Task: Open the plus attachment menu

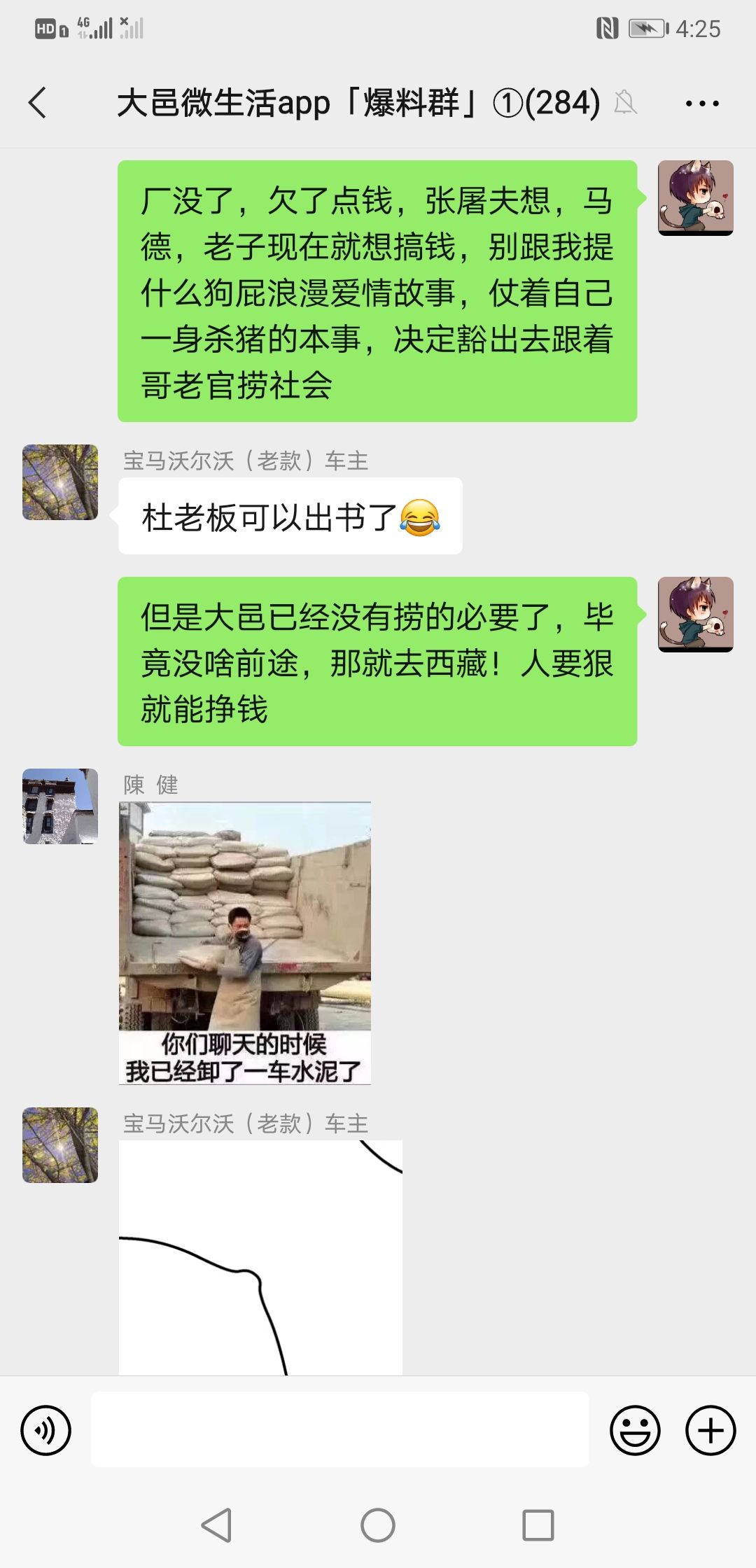Action: click(710, 1430)
